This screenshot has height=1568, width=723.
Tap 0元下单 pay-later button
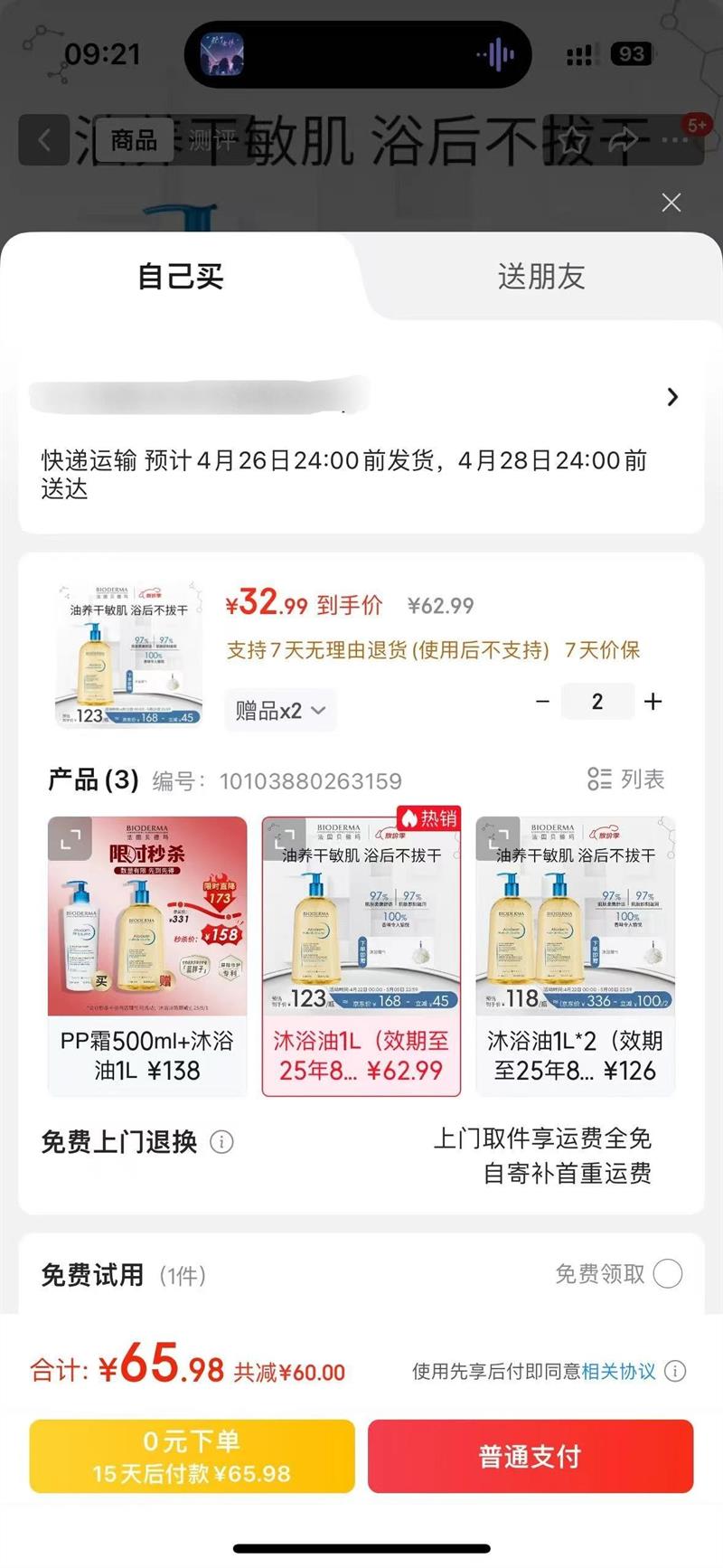(192, 1456)
